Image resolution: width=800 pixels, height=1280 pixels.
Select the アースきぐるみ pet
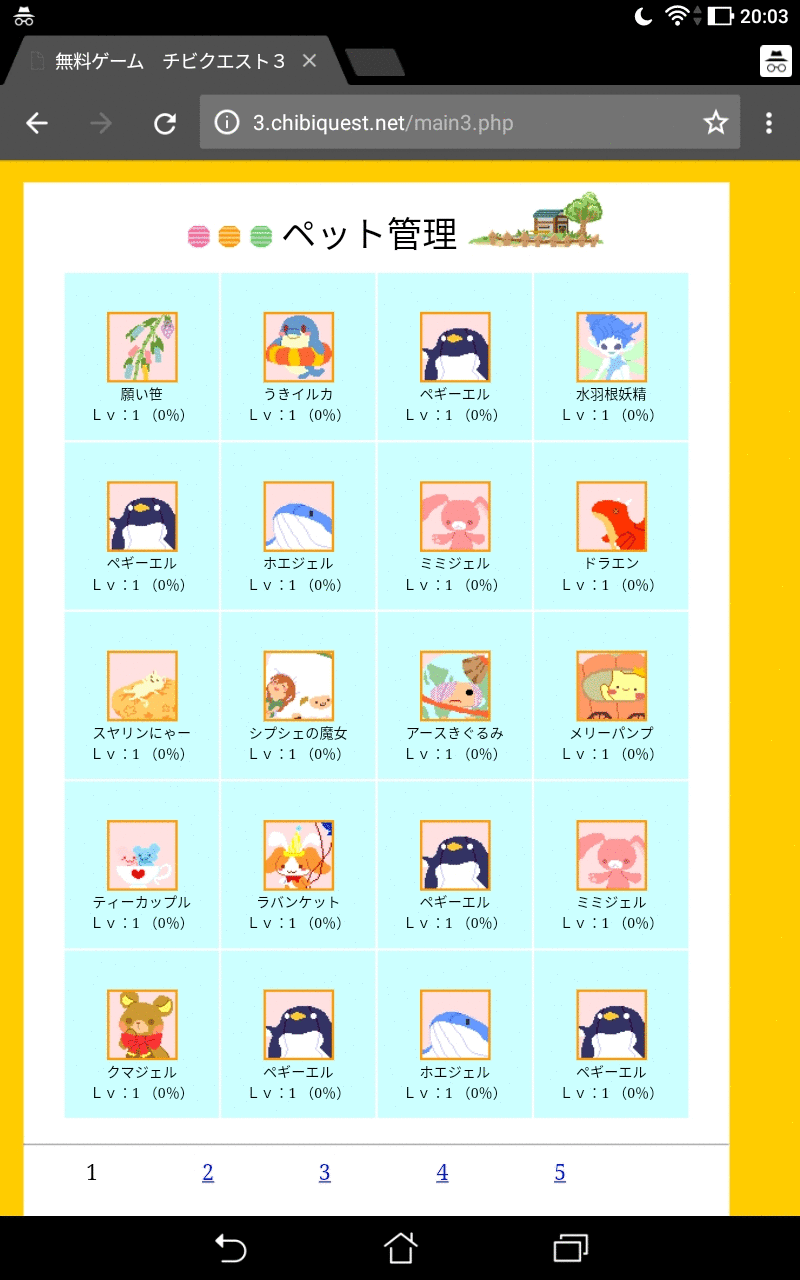pyautogui.click(x=455, y=686)
